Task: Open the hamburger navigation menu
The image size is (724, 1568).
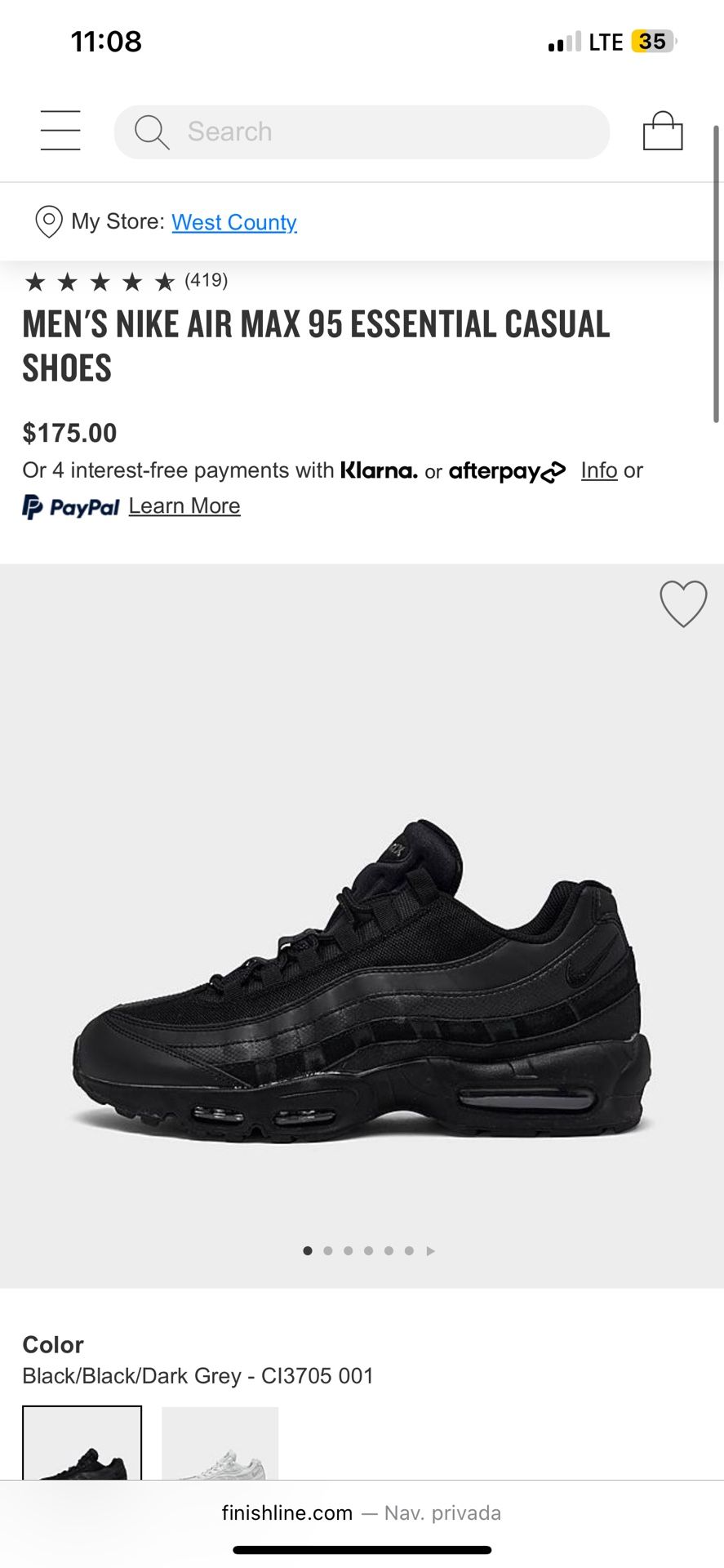Action: 60,130
